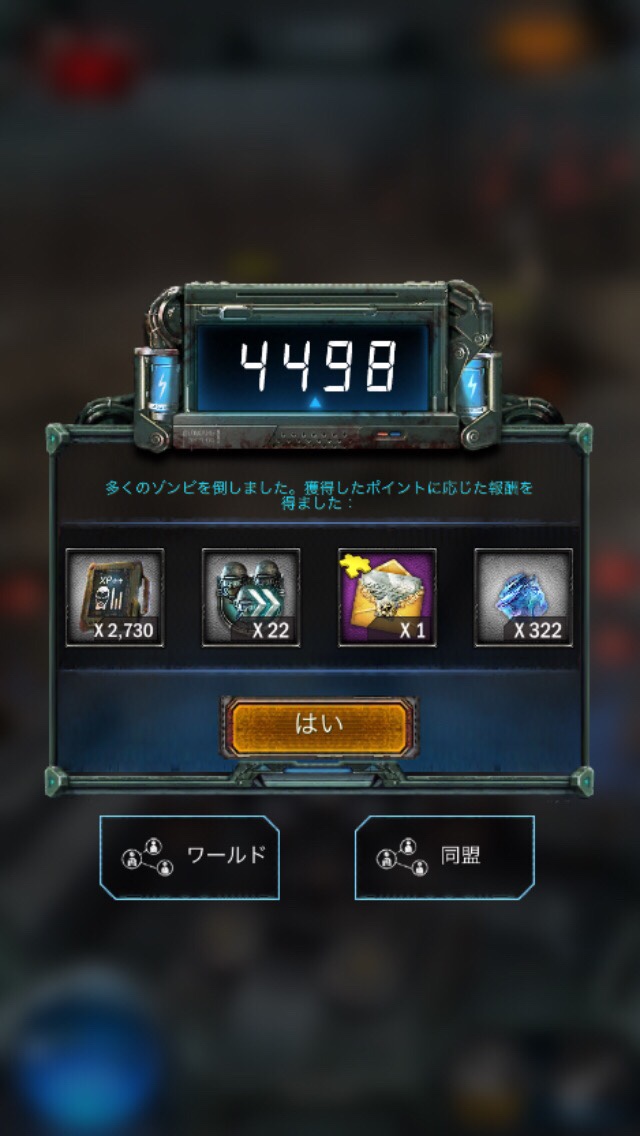View the soldier speedup reward X 22
Image resolution: width=640 pixels, height=1136 pixels.
pos(251,598)
